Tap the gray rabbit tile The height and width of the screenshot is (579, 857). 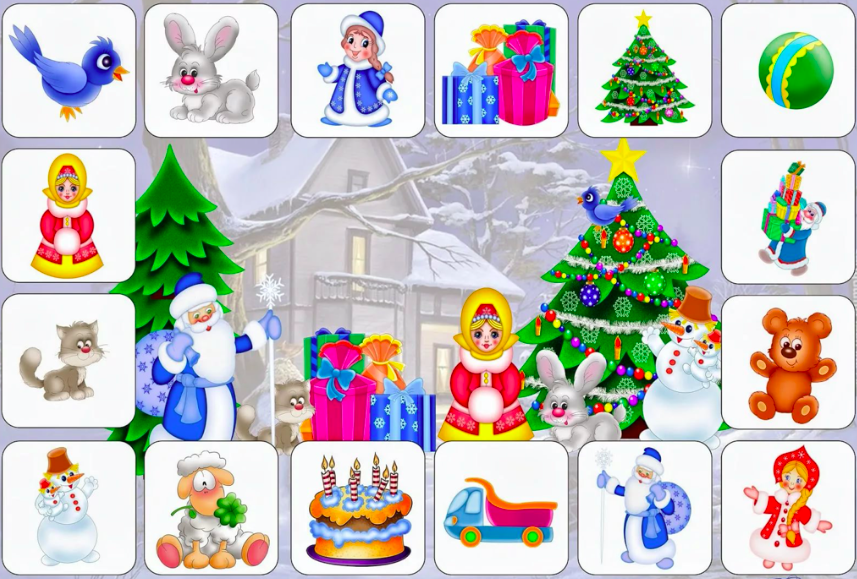coord(211,70)
